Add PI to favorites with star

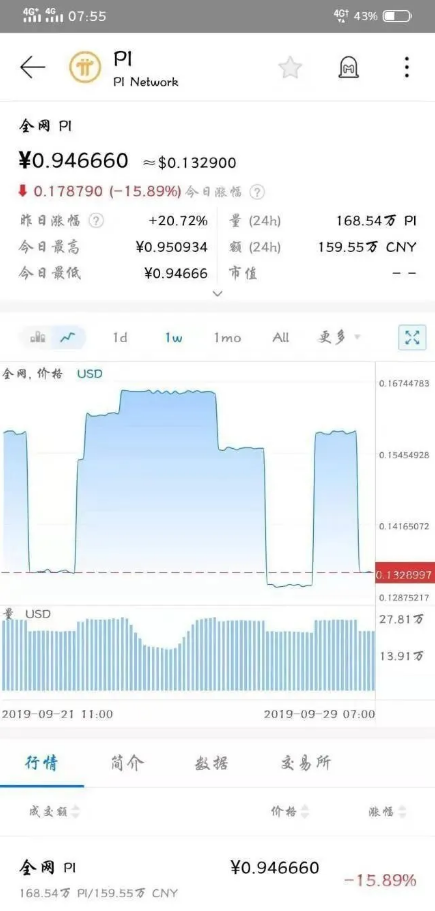tap(290, 68)
